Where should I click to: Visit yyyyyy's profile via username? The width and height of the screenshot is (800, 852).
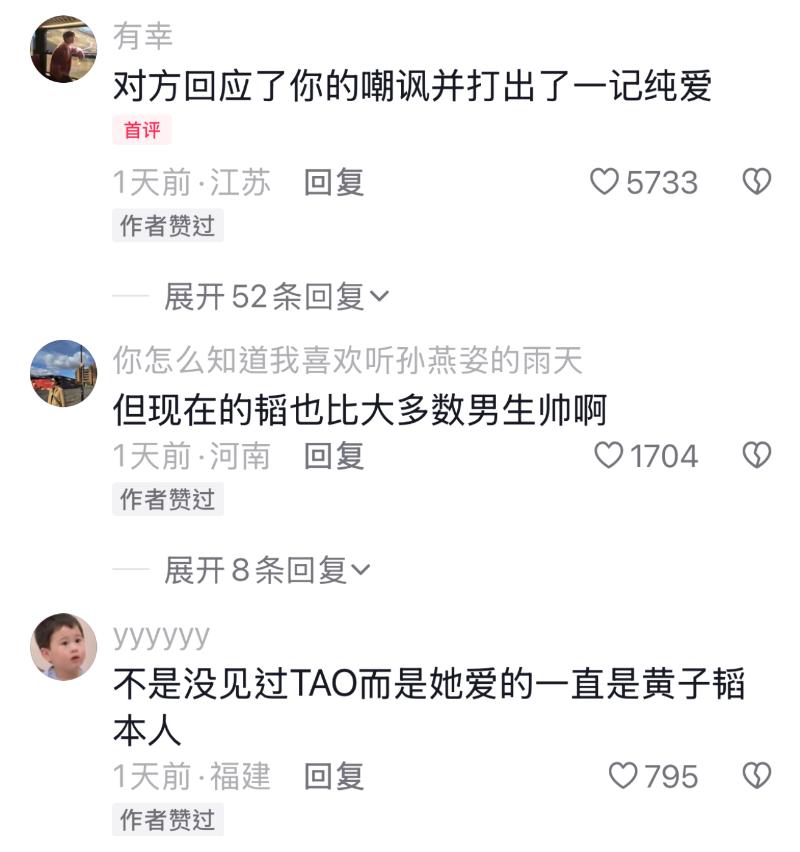pos(161,635)
